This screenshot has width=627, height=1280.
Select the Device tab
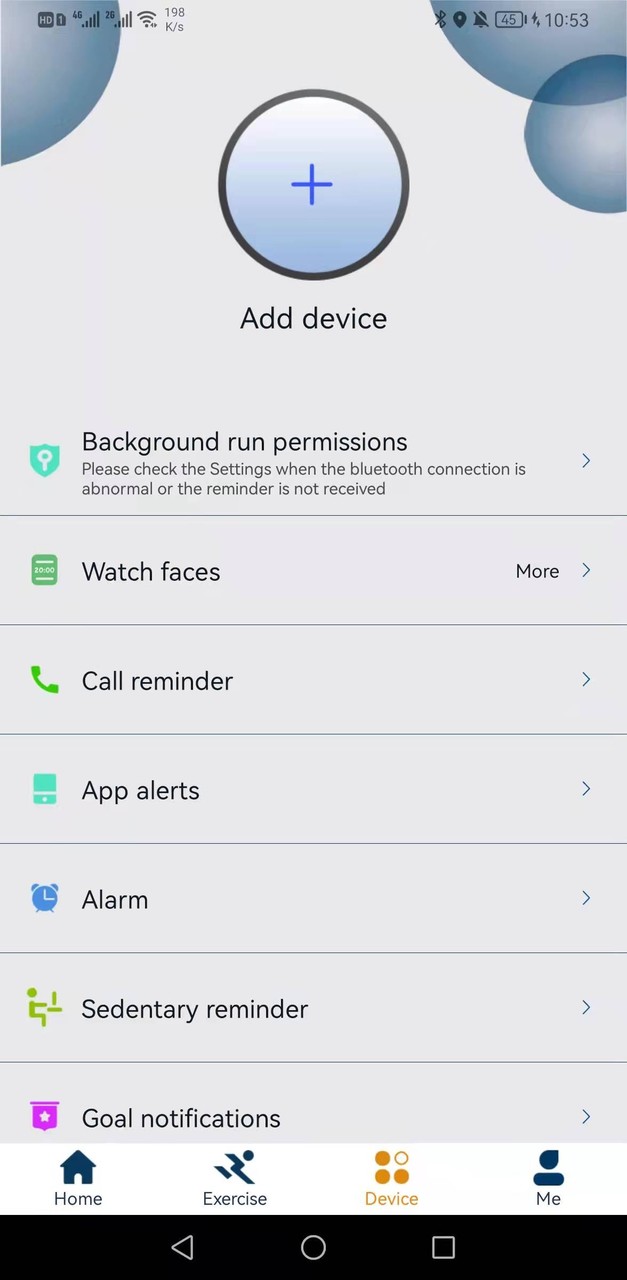point(391,1178)
